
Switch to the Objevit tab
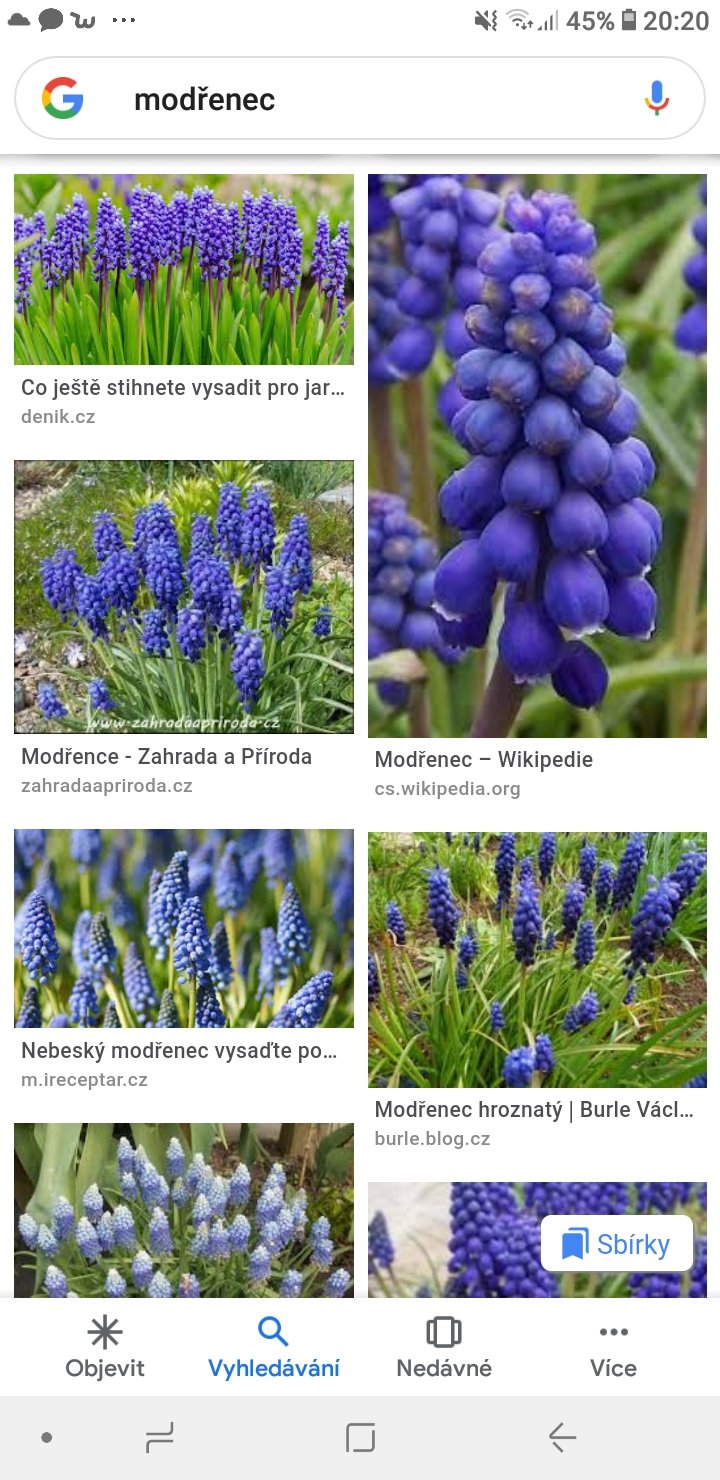[105, 1347]
